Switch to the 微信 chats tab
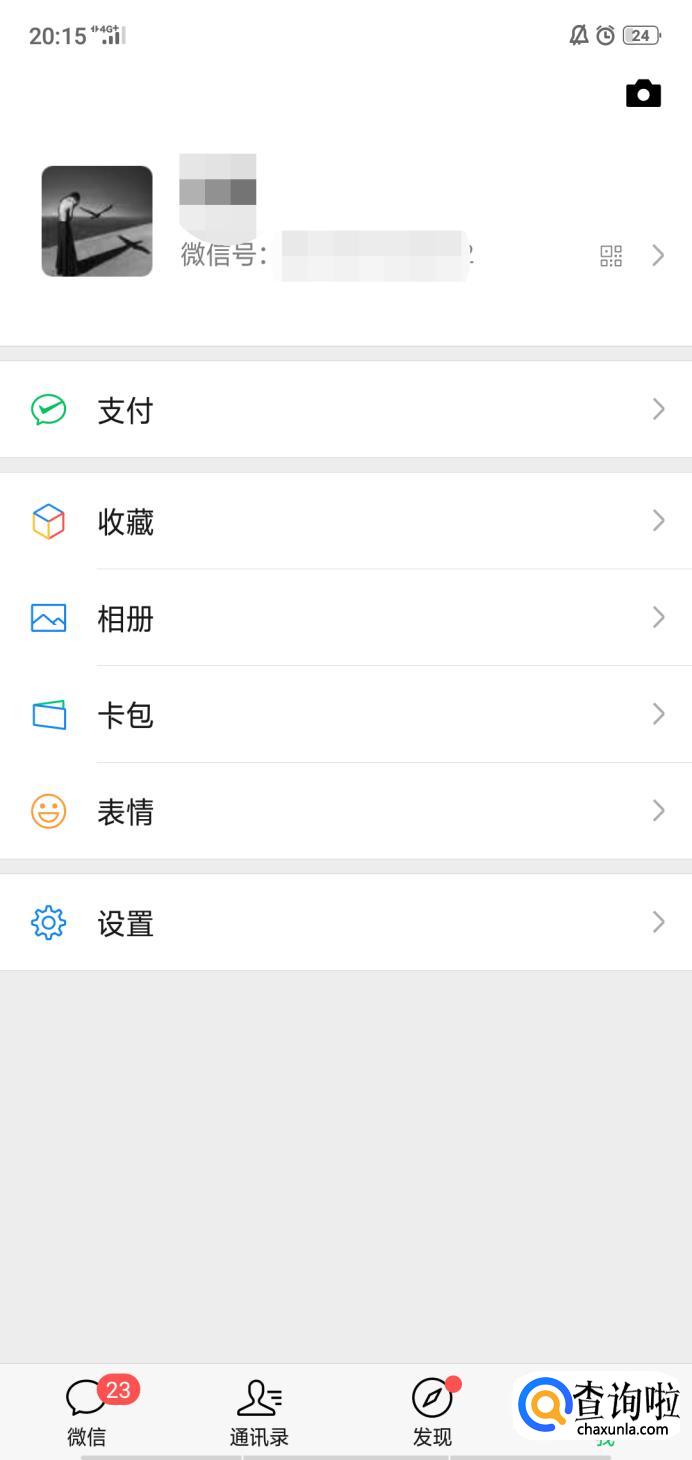692x1460 pixels. pyautogui.click(x=87, y=1411)
